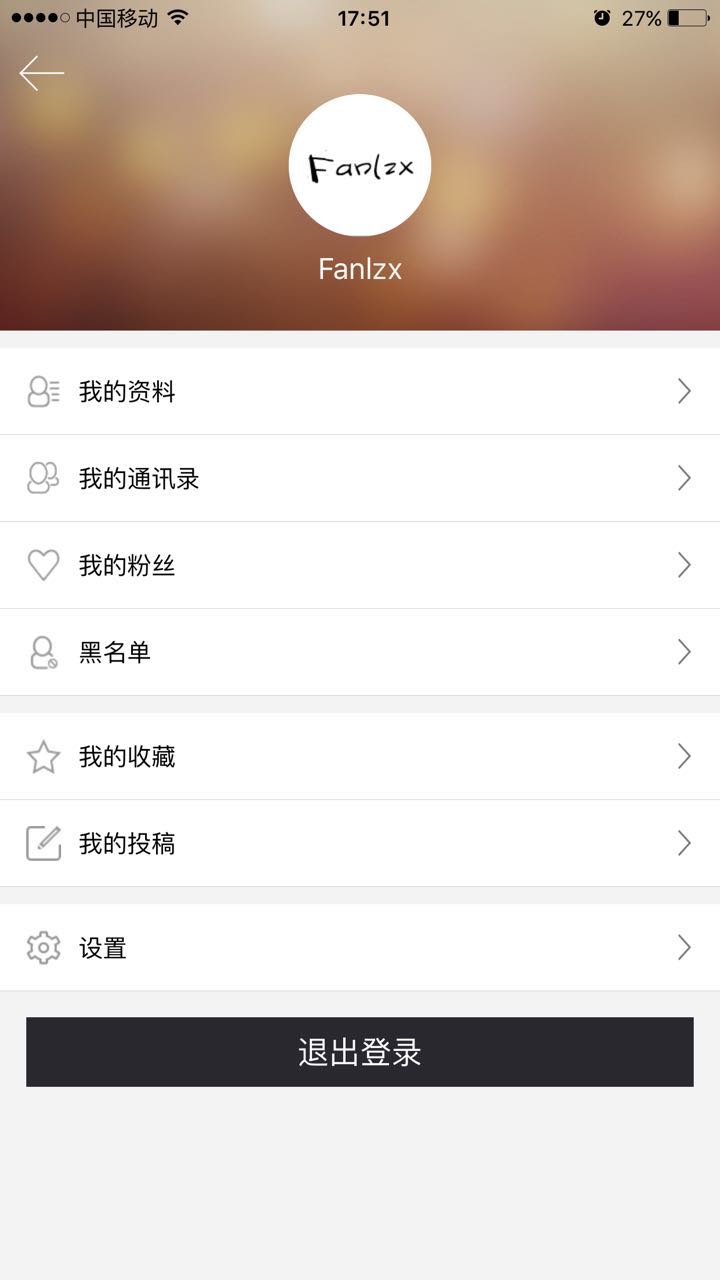The image size is (720, 1280).
Task: Open 我的通讯录 contacts list
Action: click(x=360, y=478)
